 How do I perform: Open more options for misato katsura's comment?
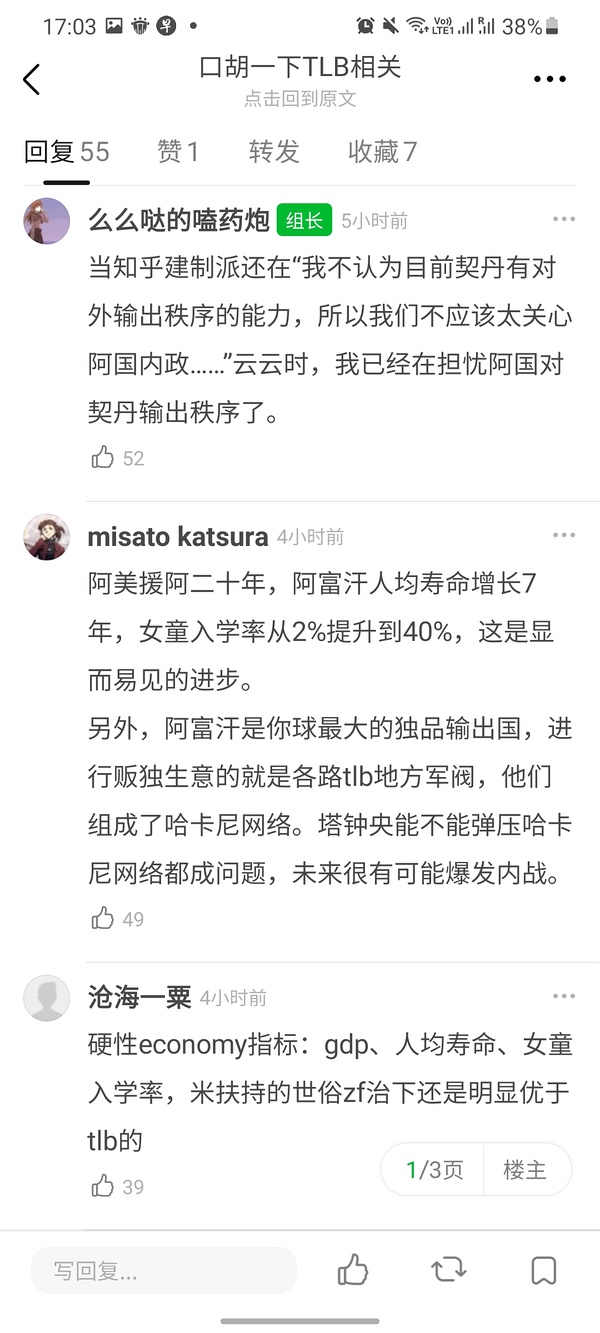tap(564, 536)
